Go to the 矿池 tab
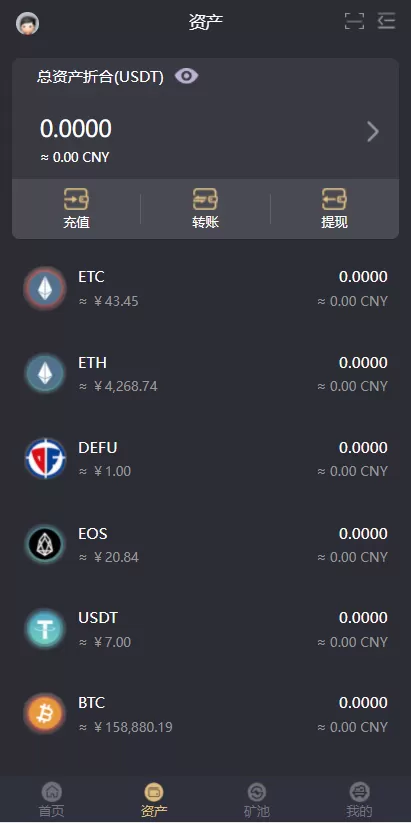411x823 pixels. point(257,800)
